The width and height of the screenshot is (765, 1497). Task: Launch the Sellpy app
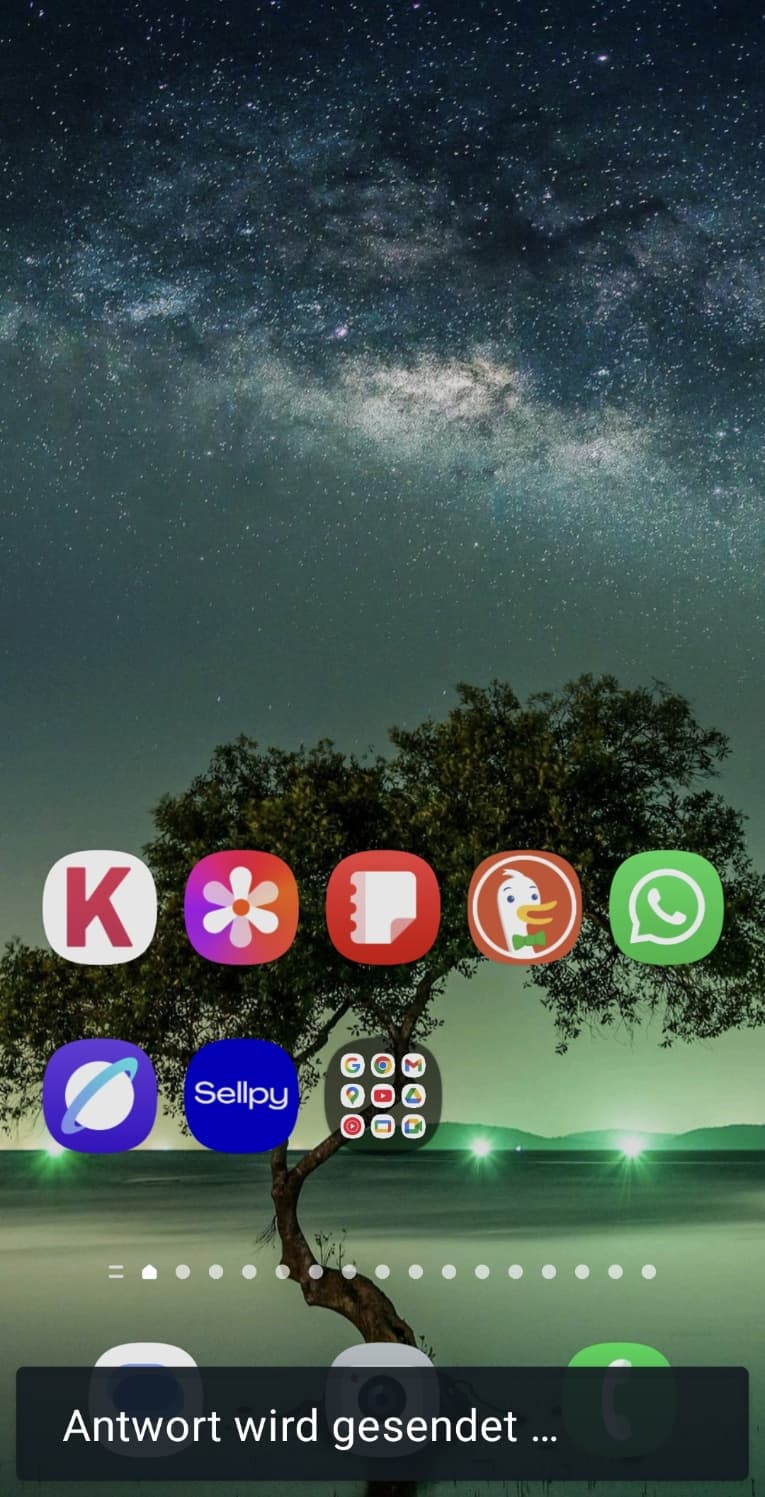coord(241,1095)
